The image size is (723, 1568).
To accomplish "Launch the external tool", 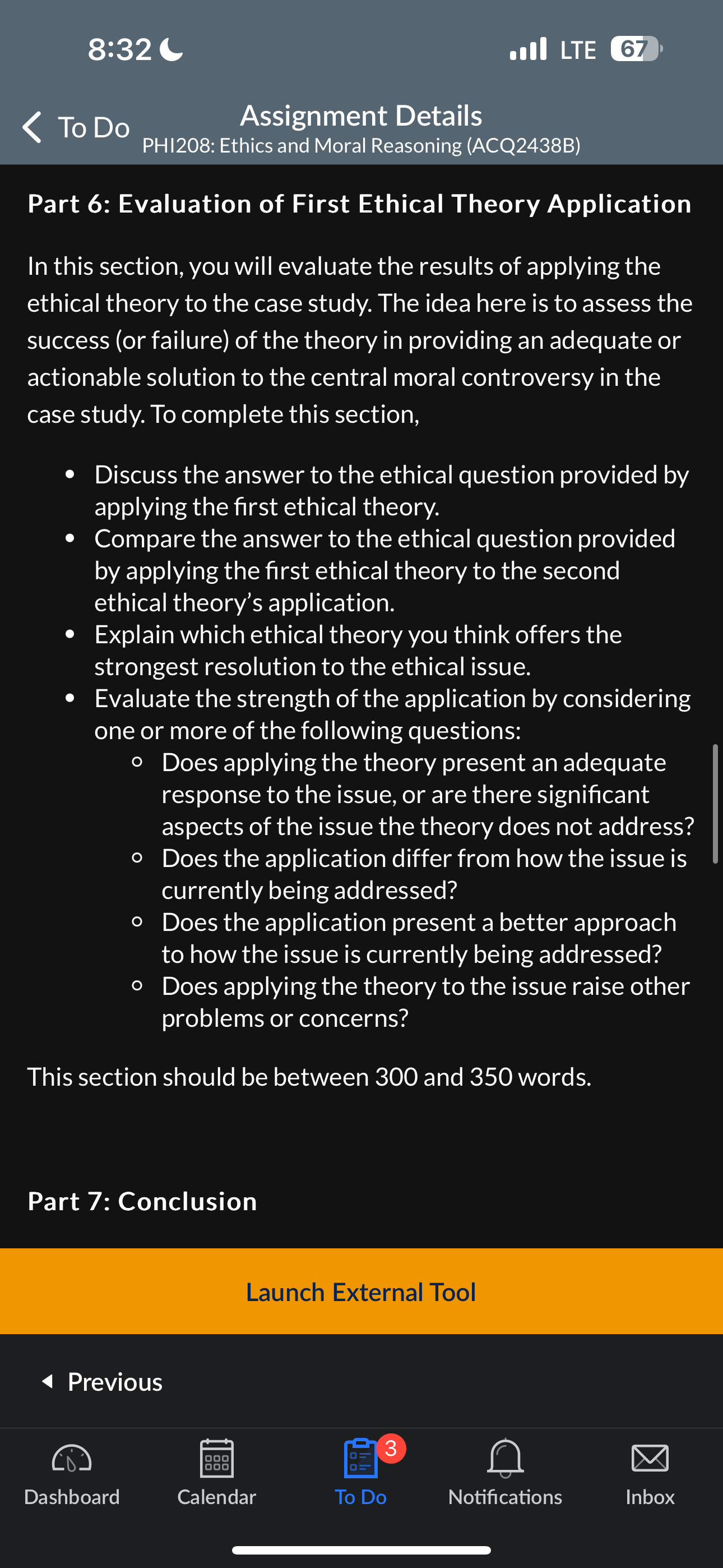I will tap(361, 1292).
